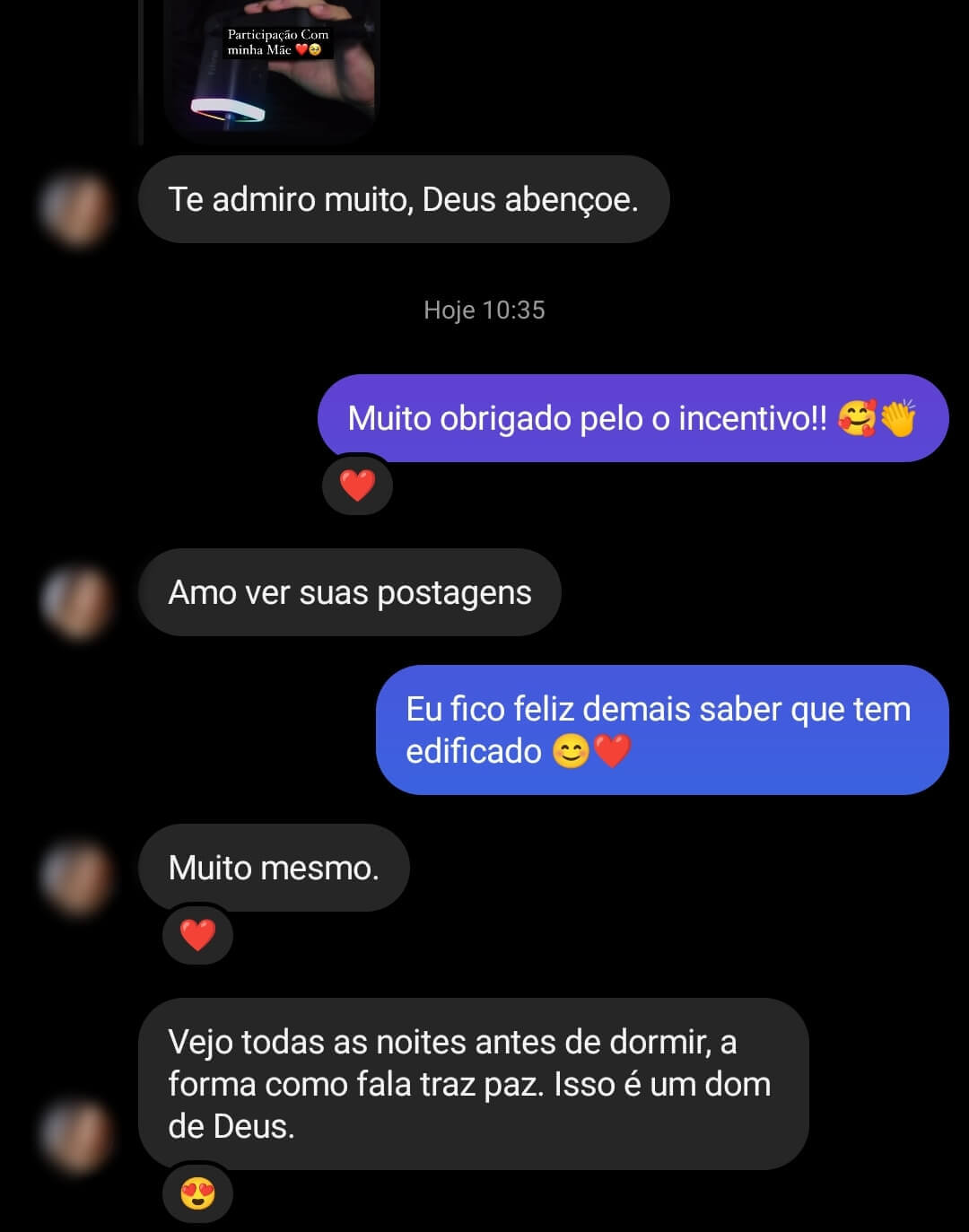The width and height of the screenshot is (969, 1232).
Task: Open the contact avatar next to 'Te admiro muito'
Action: pyautogui.click(x=79, y=210)
